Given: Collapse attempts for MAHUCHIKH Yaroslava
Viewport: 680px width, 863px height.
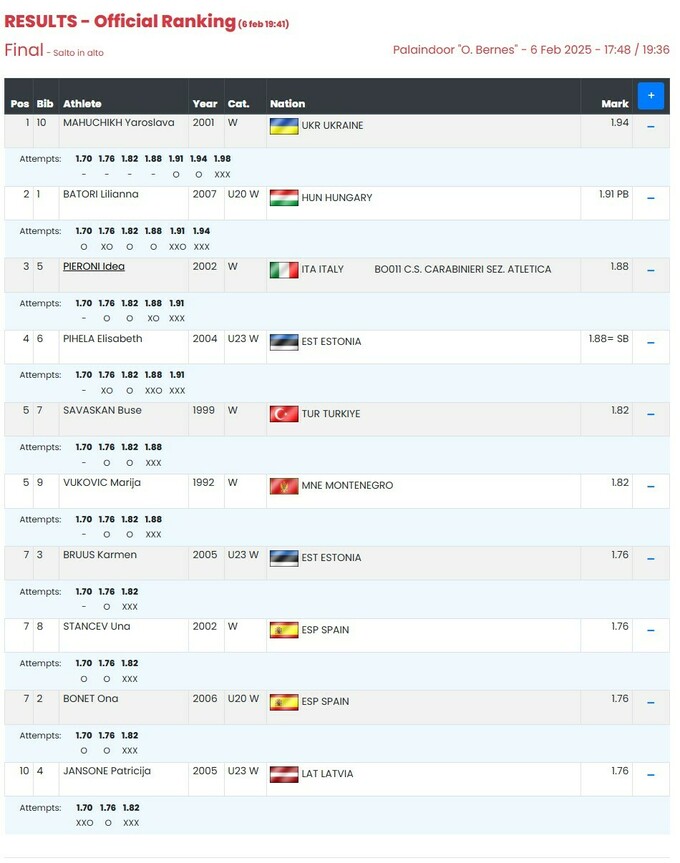Looking at the screenshot, I should (651, 127).
